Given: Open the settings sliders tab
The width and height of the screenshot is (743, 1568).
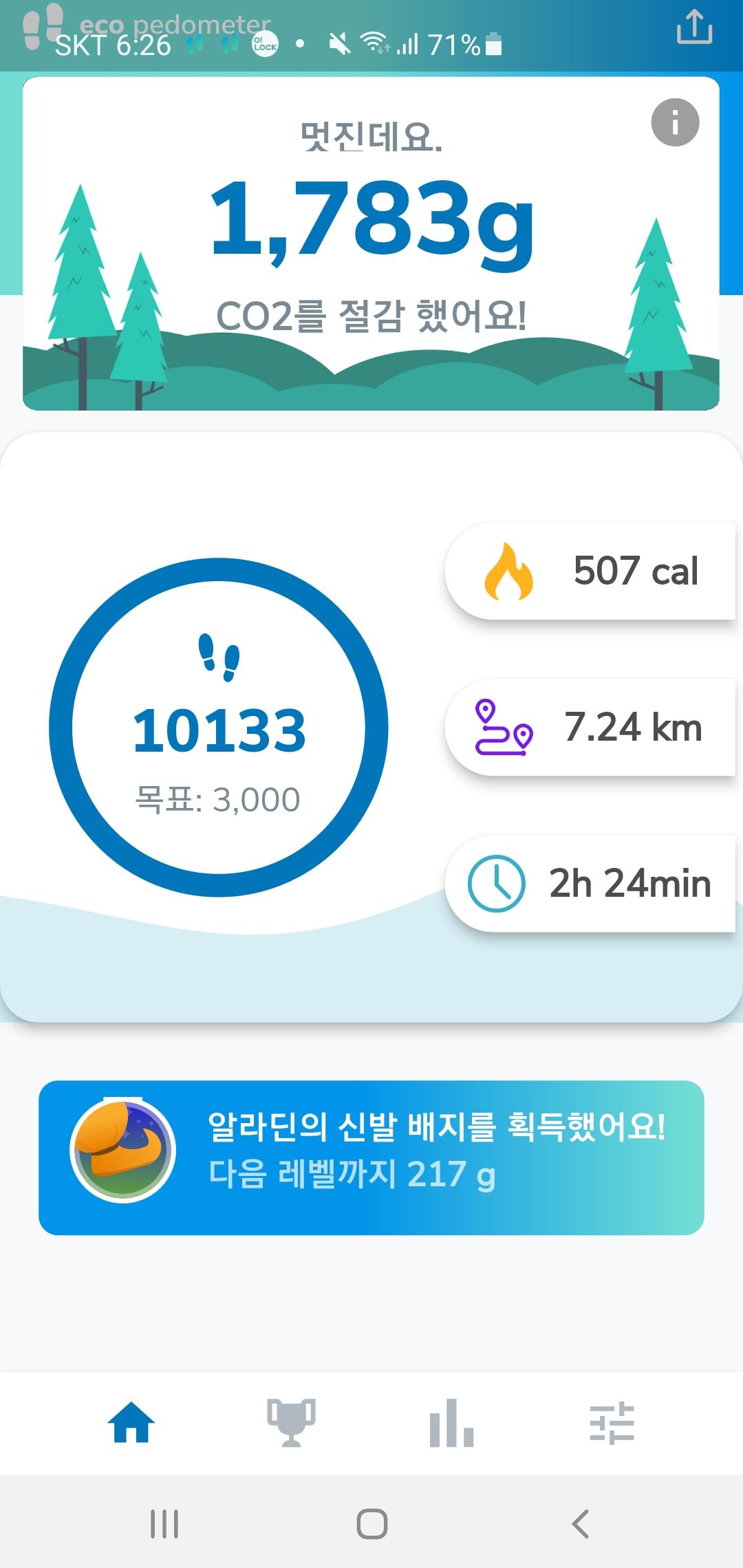Looking at the screenshot, I should click(x=612, y=1423).
